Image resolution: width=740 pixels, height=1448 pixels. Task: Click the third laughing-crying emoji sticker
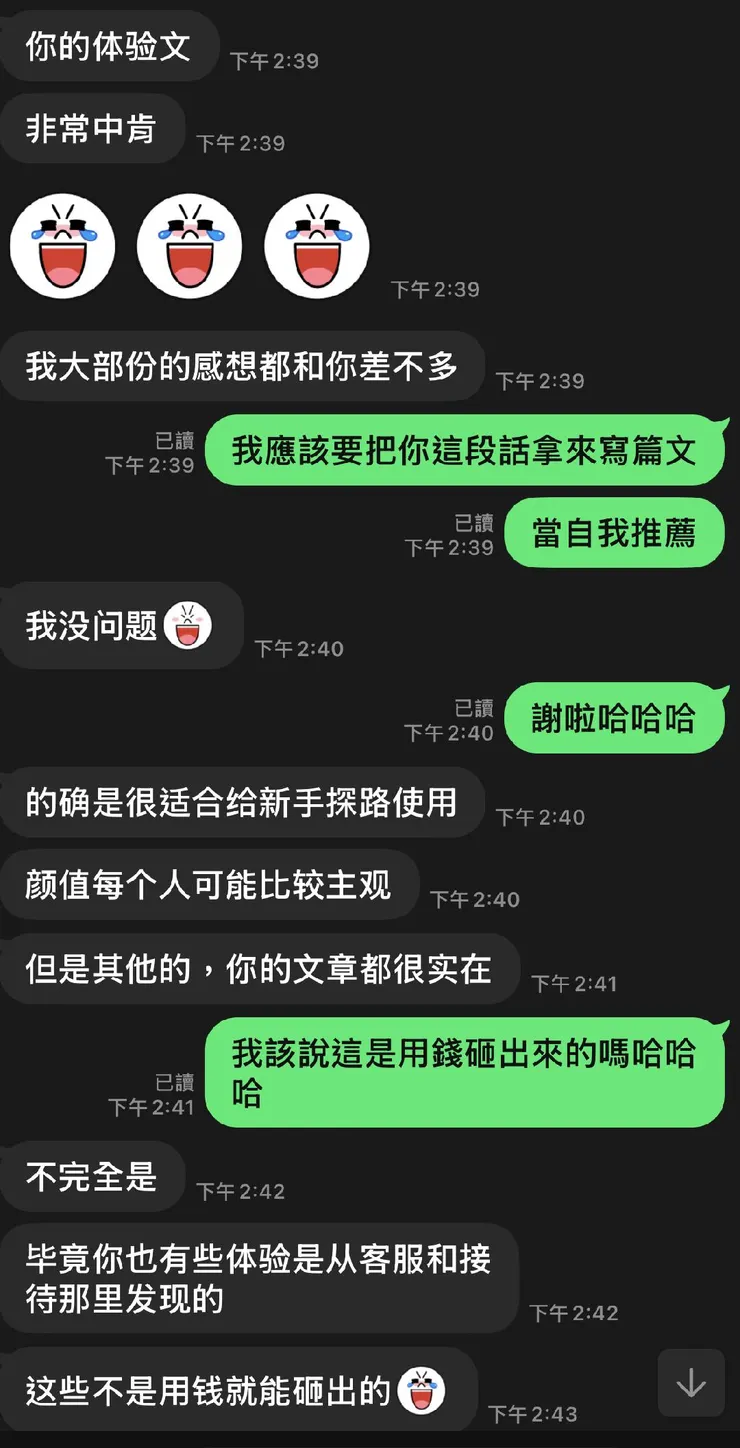315,245
